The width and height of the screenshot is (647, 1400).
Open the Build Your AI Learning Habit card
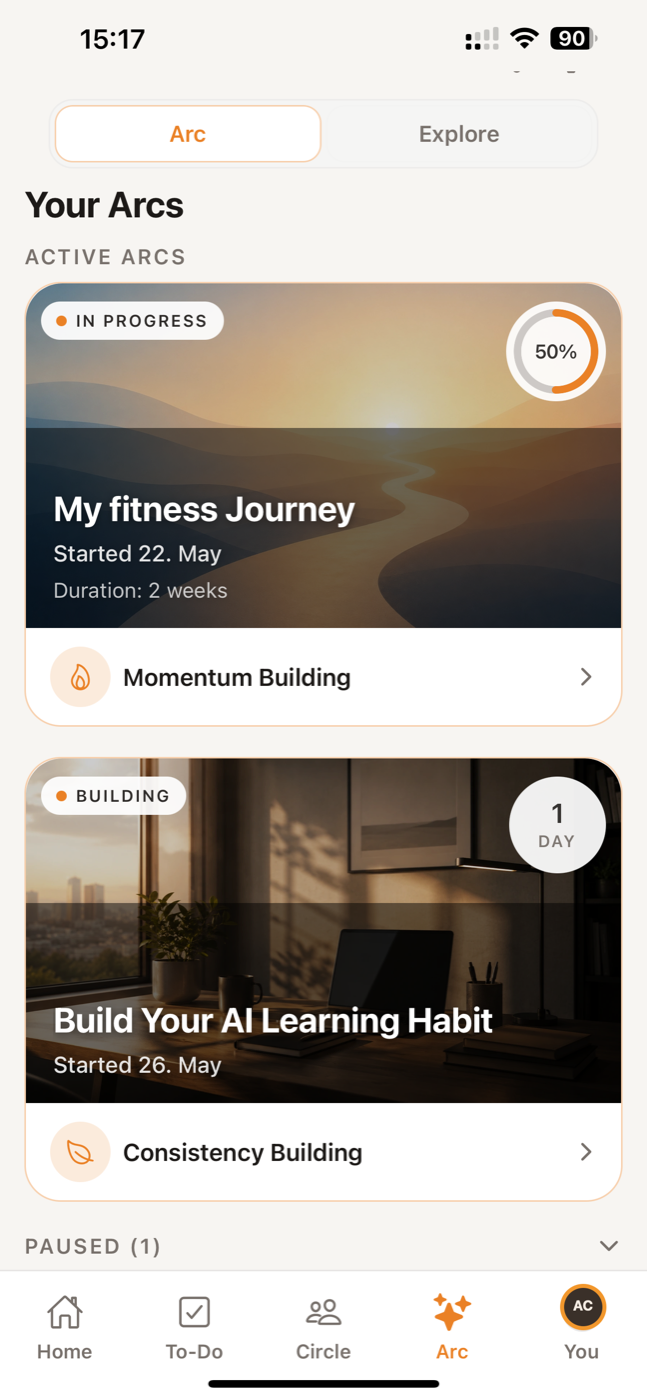323,931
